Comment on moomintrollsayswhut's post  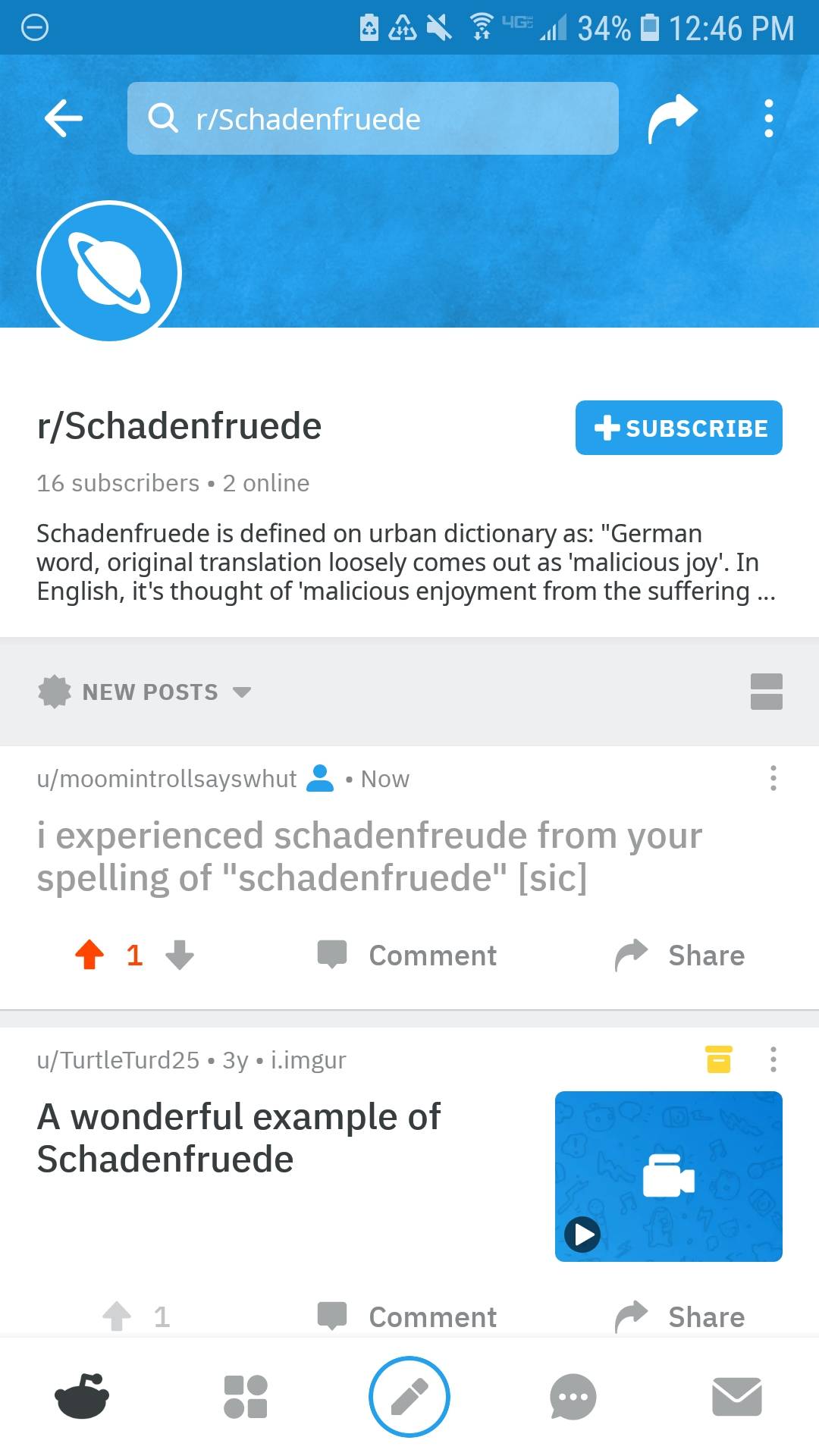[x=407, y=955]
